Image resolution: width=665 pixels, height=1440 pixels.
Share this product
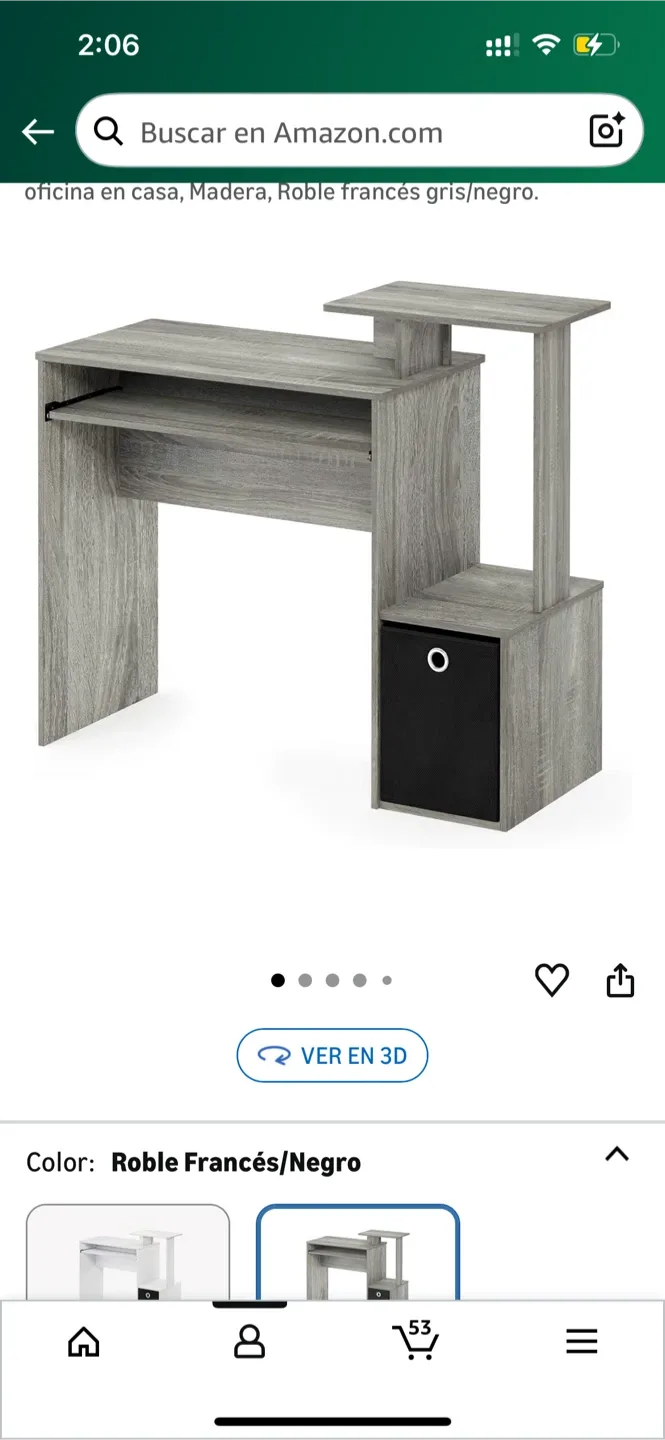[x=620, y=981]
